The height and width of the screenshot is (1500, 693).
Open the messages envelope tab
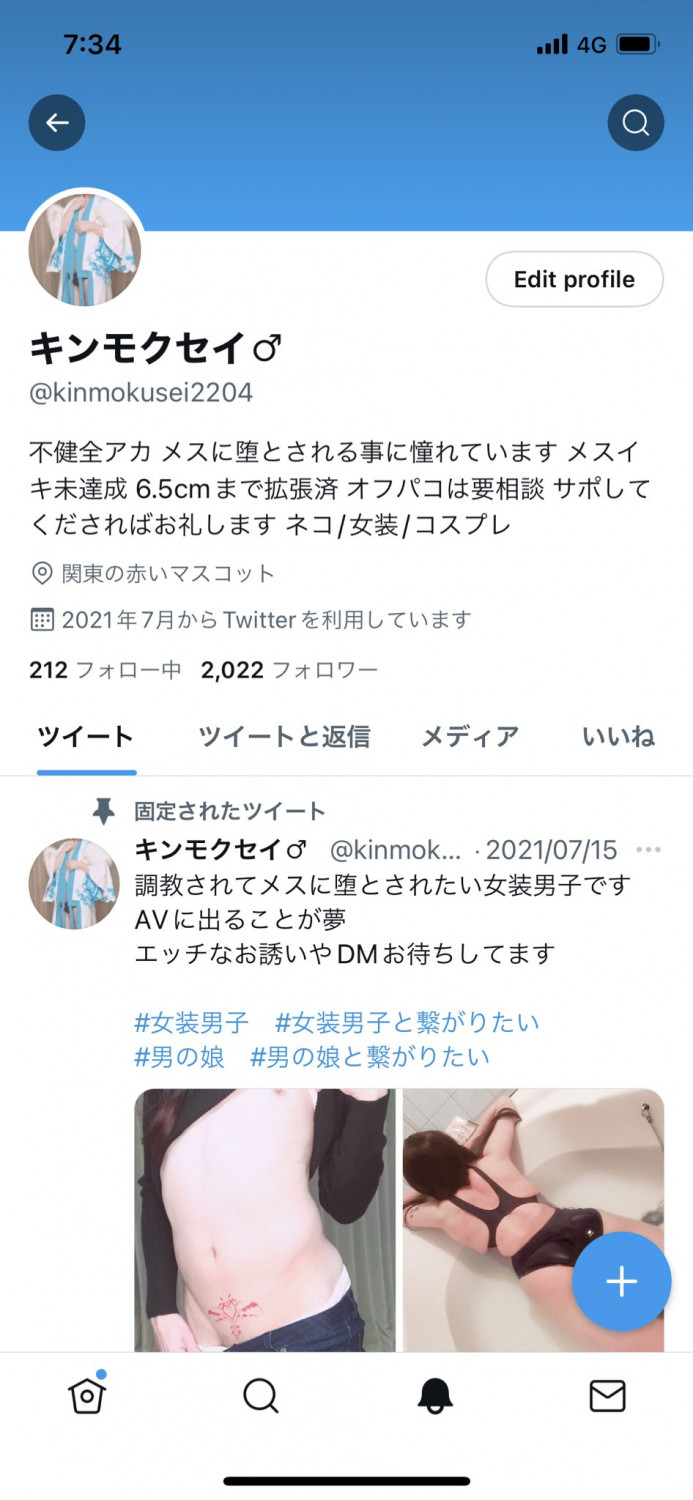click(607, 1396)
